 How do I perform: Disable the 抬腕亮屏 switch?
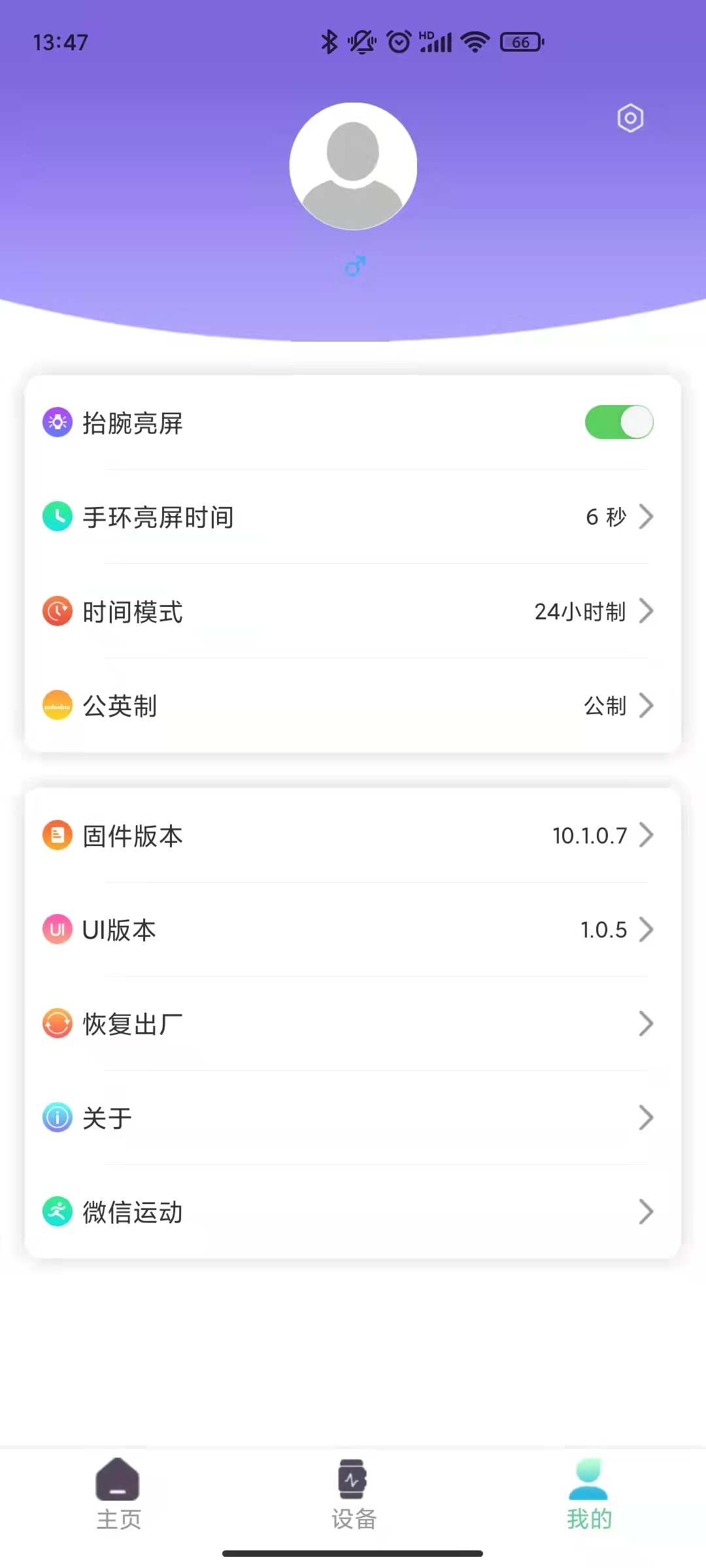click(x=620, y=422)
